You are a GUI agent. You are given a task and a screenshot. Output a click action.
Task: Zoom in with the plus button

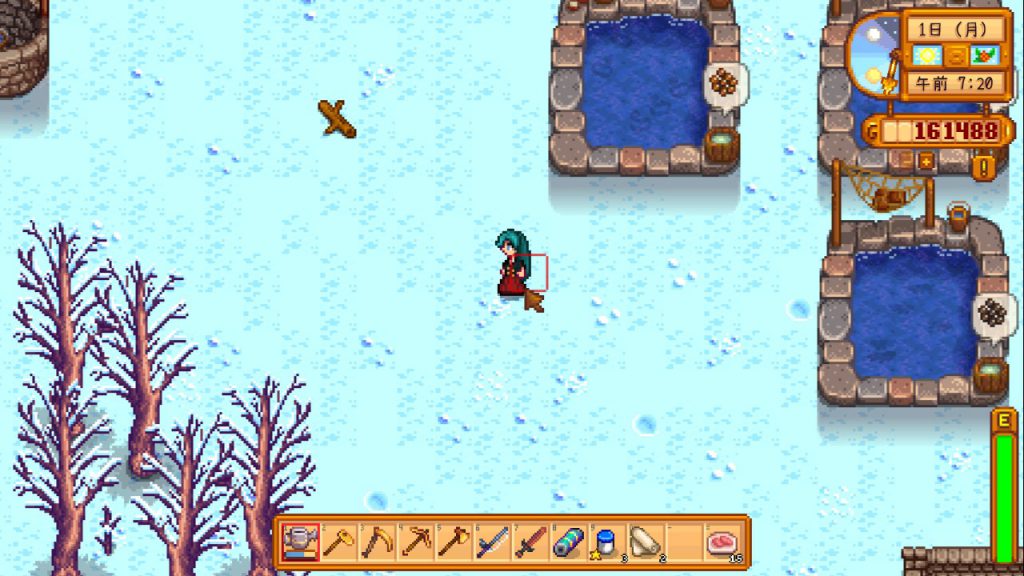tap(926, 160)
